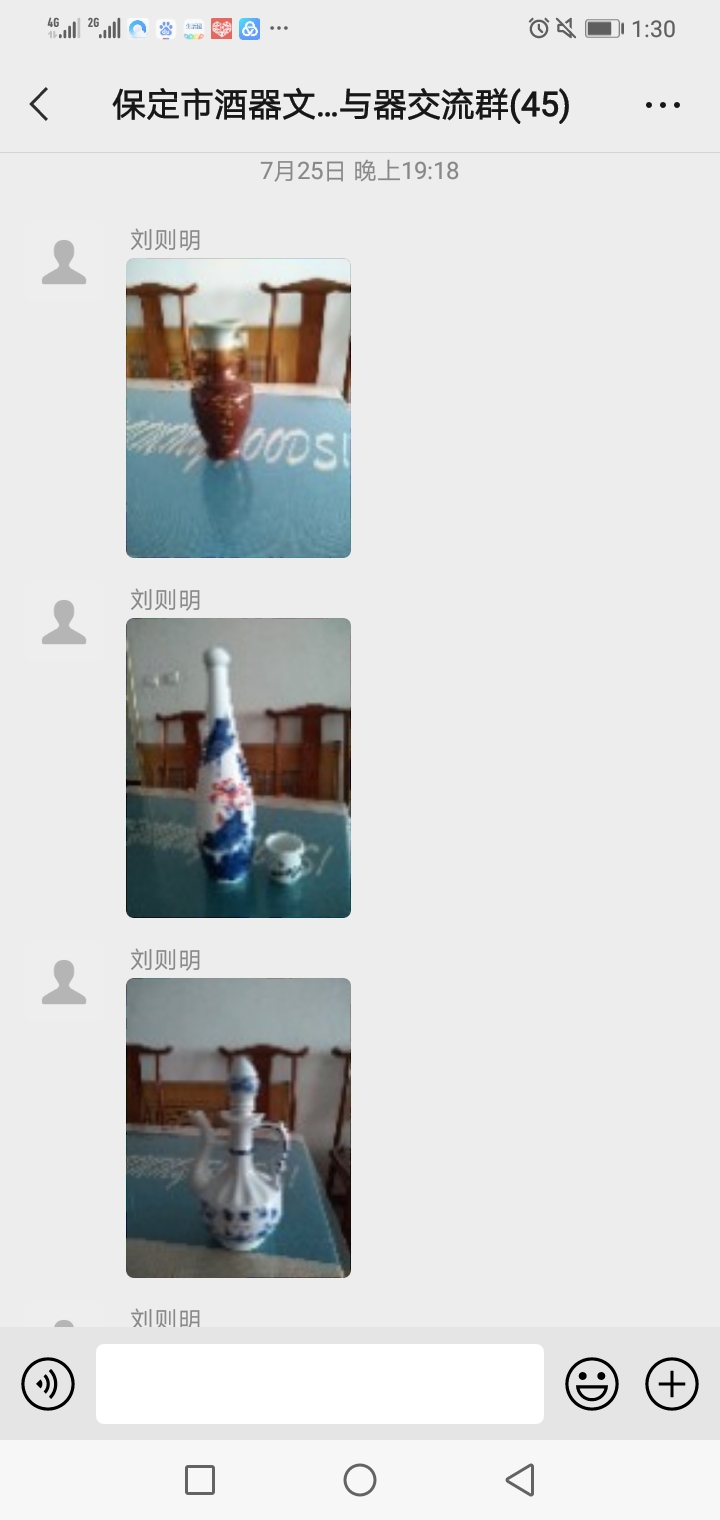View the tall blue-white bottle photo
This screenshot has width=720, height=1520.
pyautogui.click(x=238, y=768)
